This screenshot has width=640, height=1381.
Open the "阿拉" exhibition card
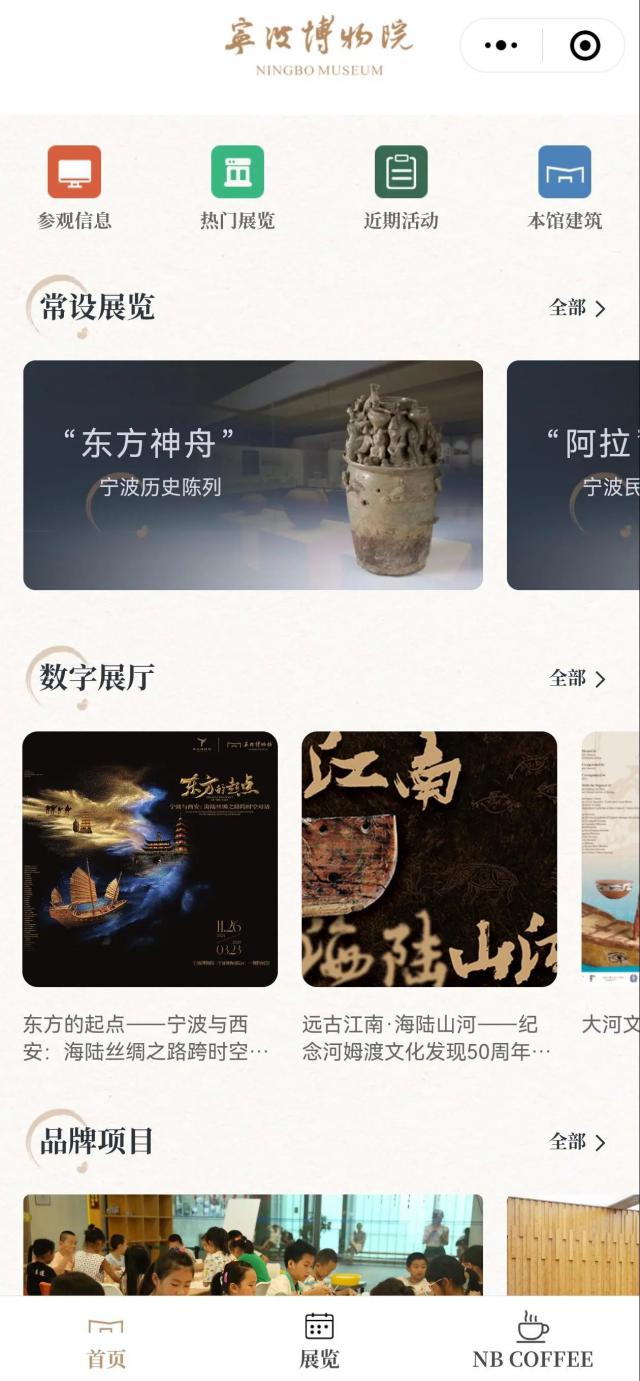click(x=574, y=475)
